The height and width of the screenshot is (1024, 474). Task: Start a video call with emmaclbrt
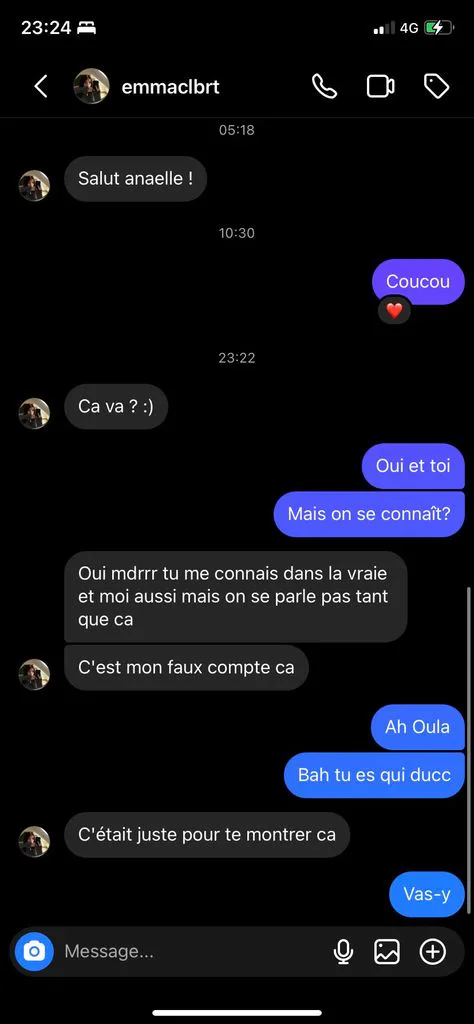380,86
